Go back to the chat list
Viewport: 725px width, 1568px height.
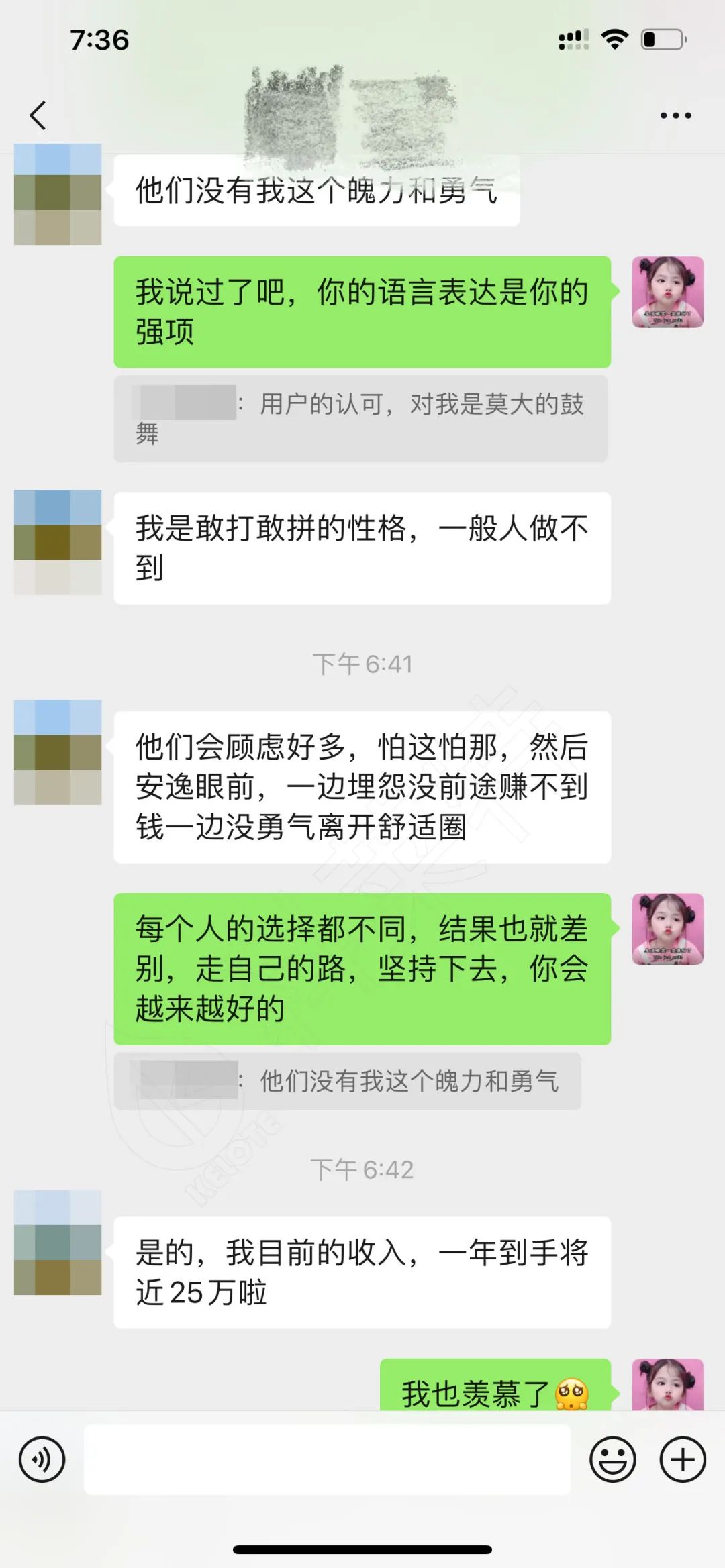click(x=38, y=115)
